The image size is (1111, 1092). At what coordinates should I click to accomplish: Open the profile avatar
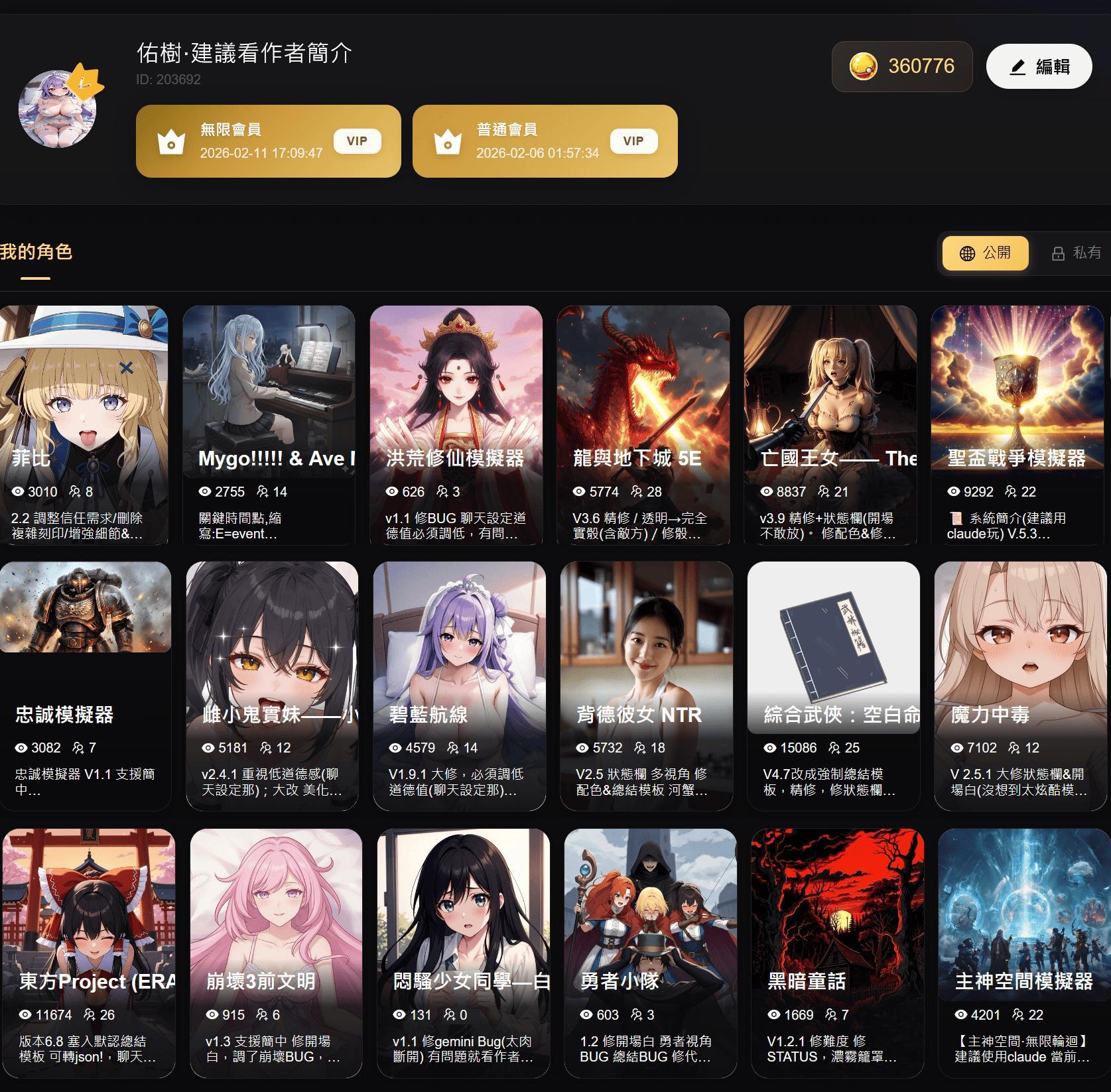[x=58, y=109]
